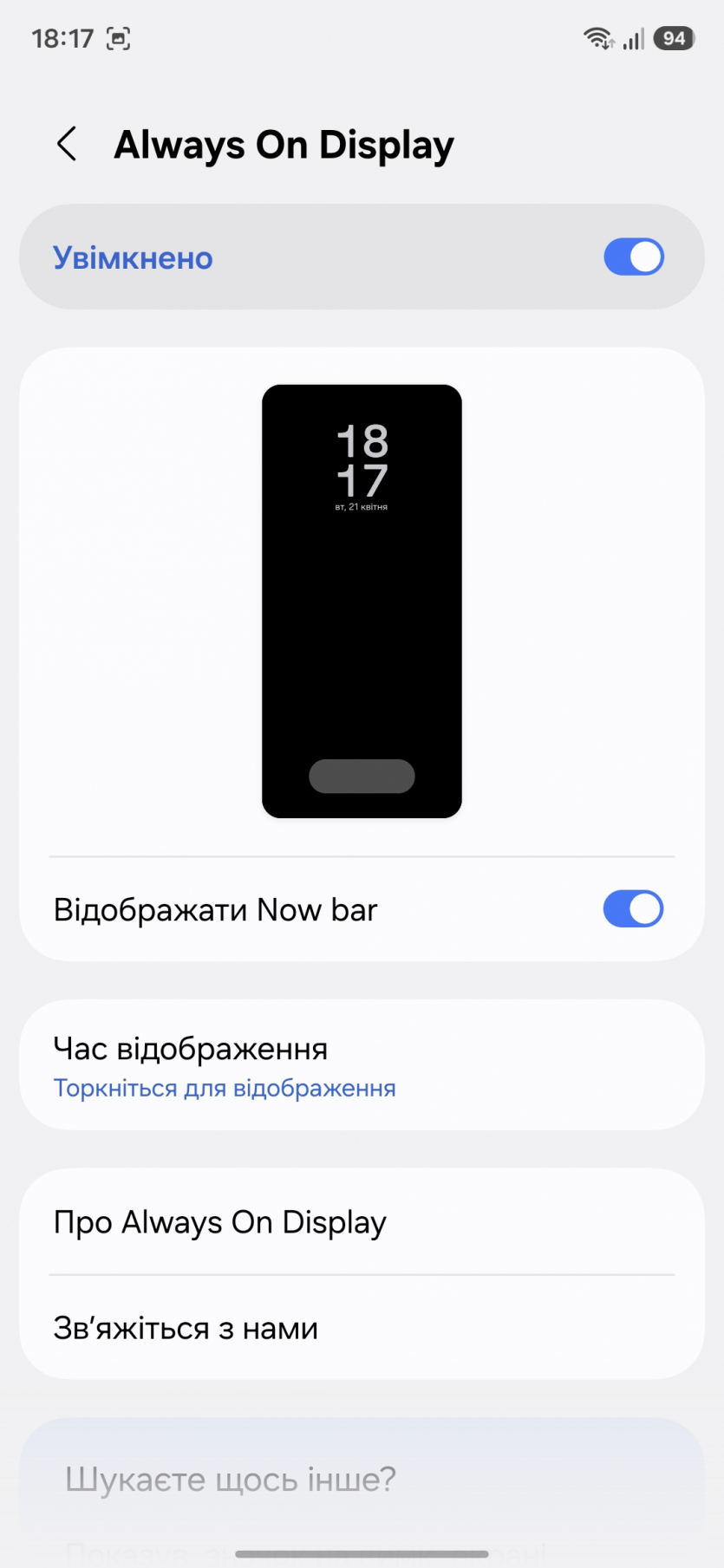Select Зв'яжіться з нами

pyautogui.click(x=362, y=1328)
